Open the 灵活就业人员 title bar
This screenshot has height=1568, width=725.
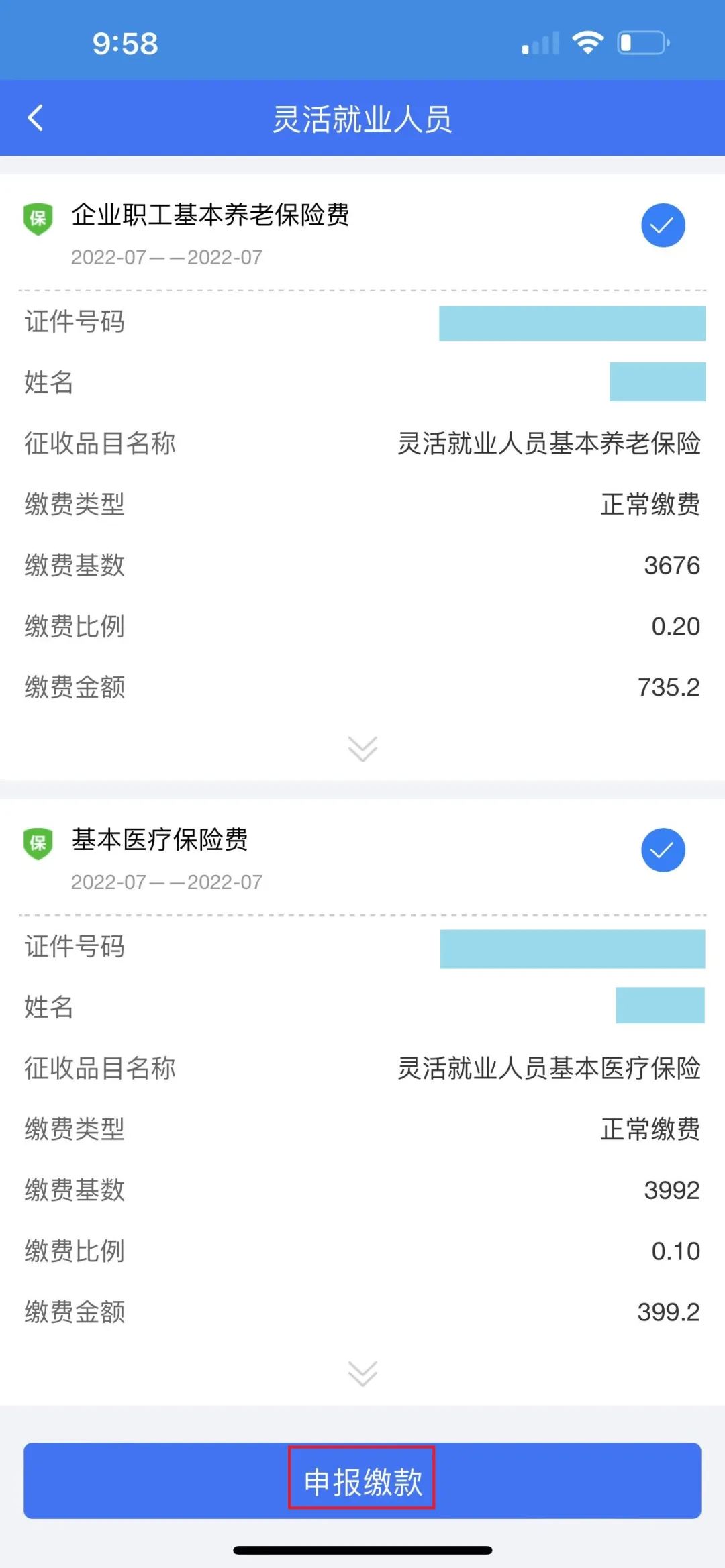pyautogui.click(x=362, y=117)
